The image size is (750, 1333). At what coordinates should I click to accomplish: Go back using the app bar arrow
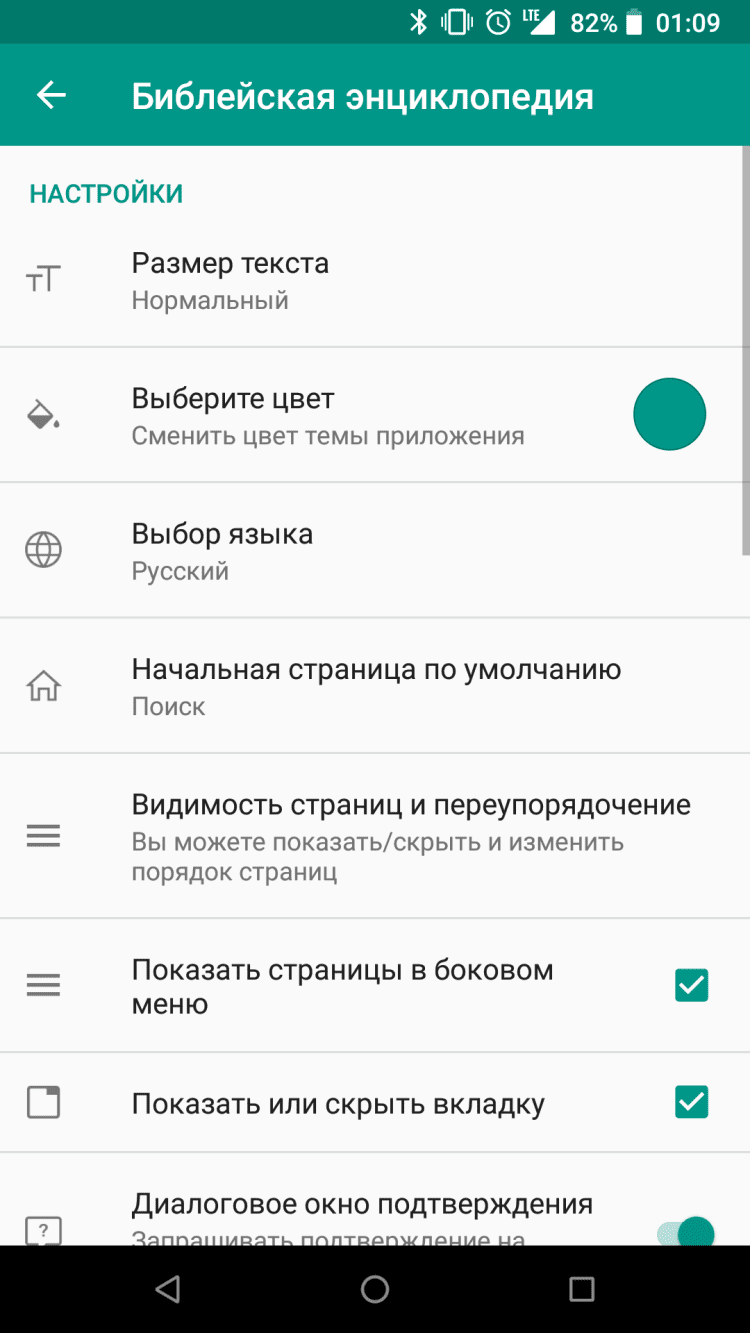click(x=51, y=96)
